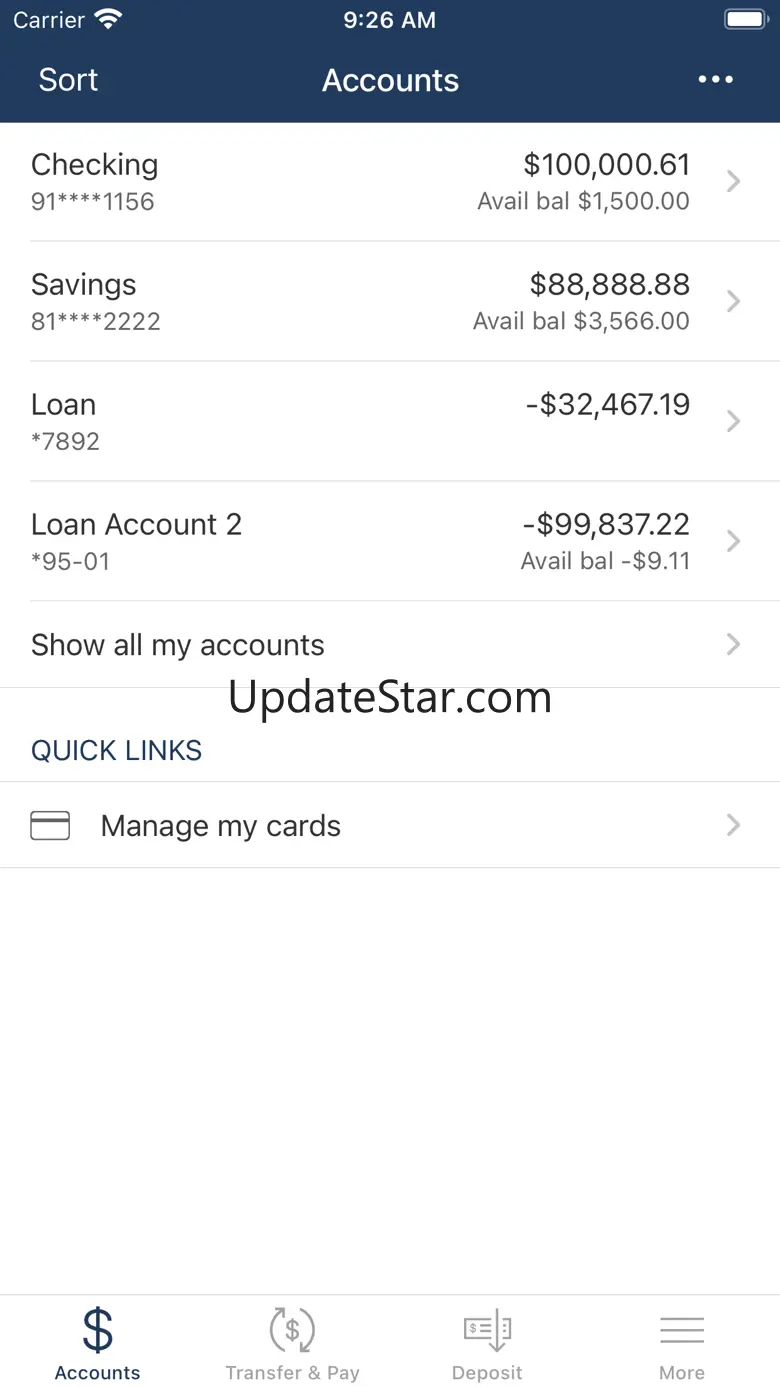Open Manage my cards

pos(390,825)
